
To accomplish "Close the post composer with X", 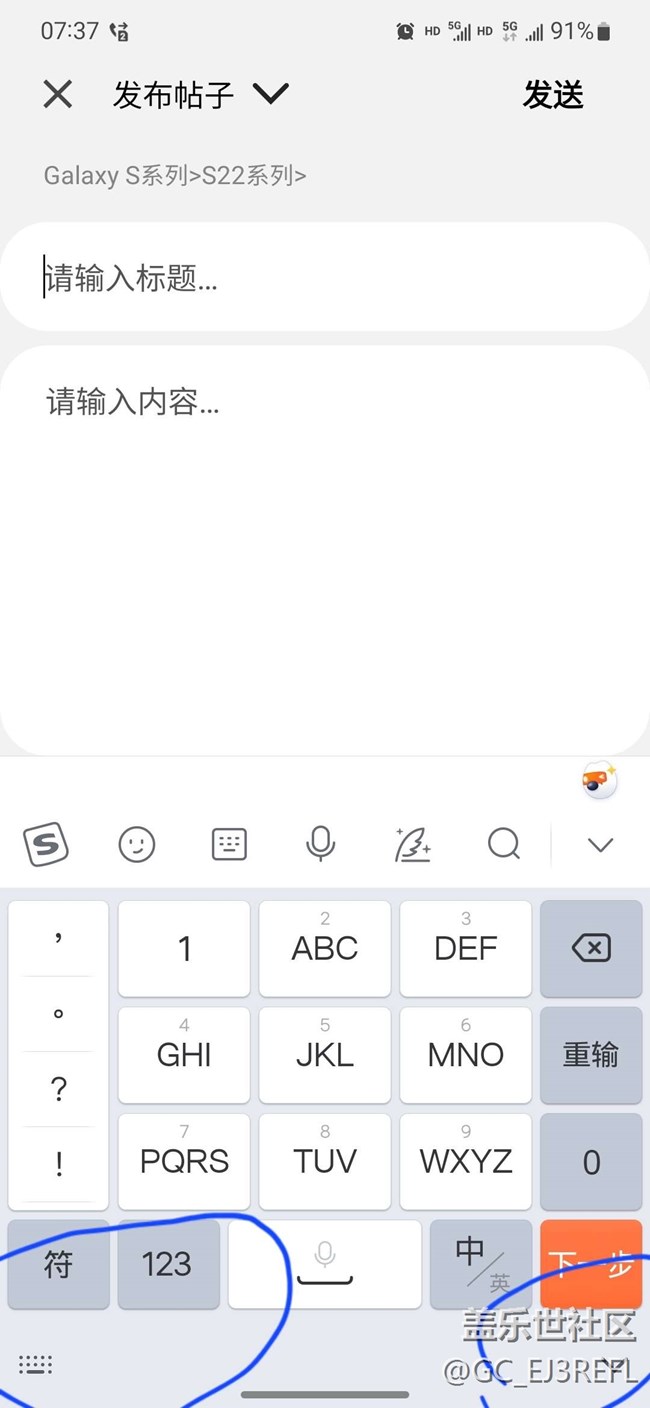I will point(58,95).
